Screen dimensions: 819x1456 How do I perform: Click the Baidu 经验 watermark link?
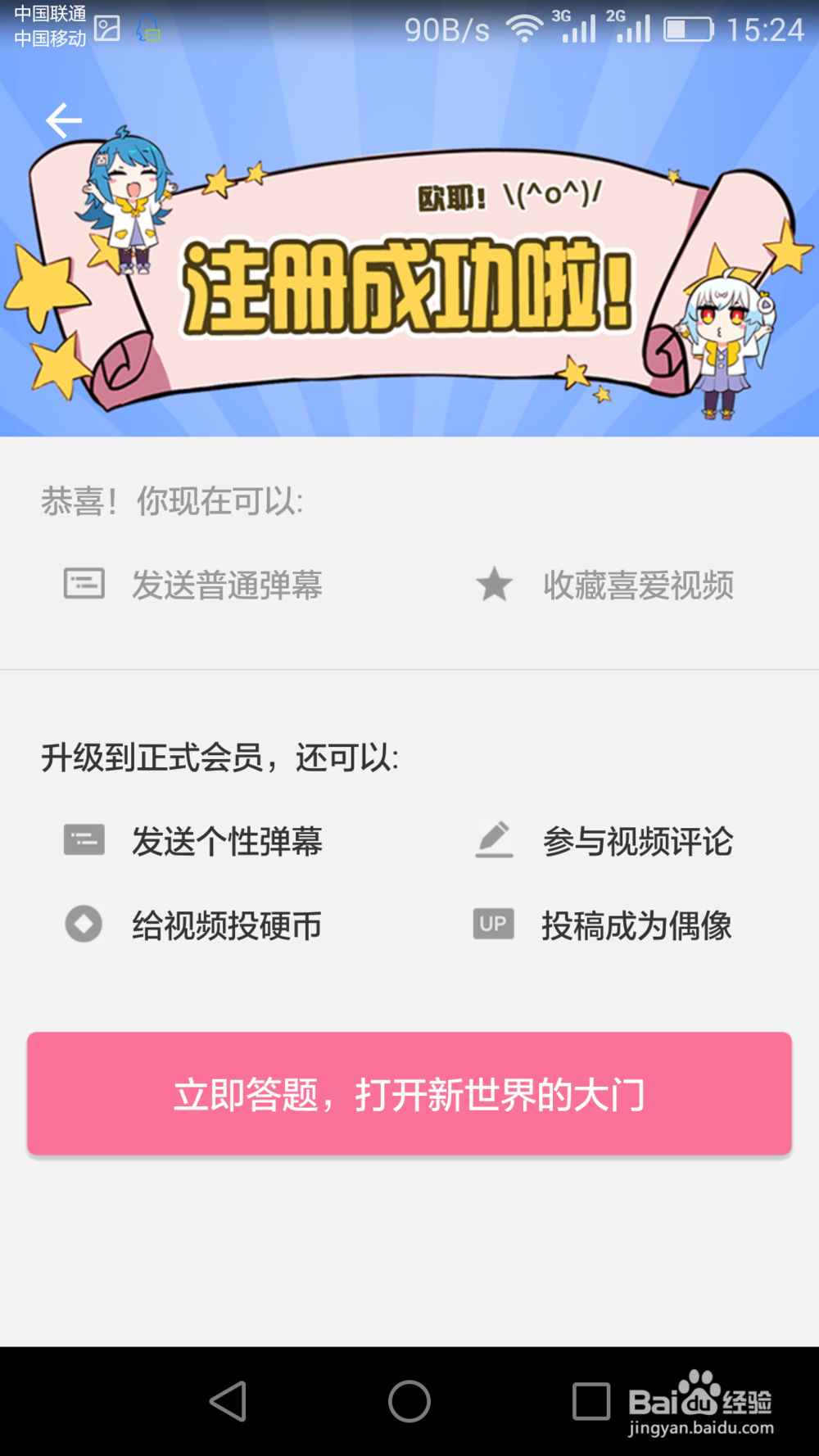[x=699, y=1402]
